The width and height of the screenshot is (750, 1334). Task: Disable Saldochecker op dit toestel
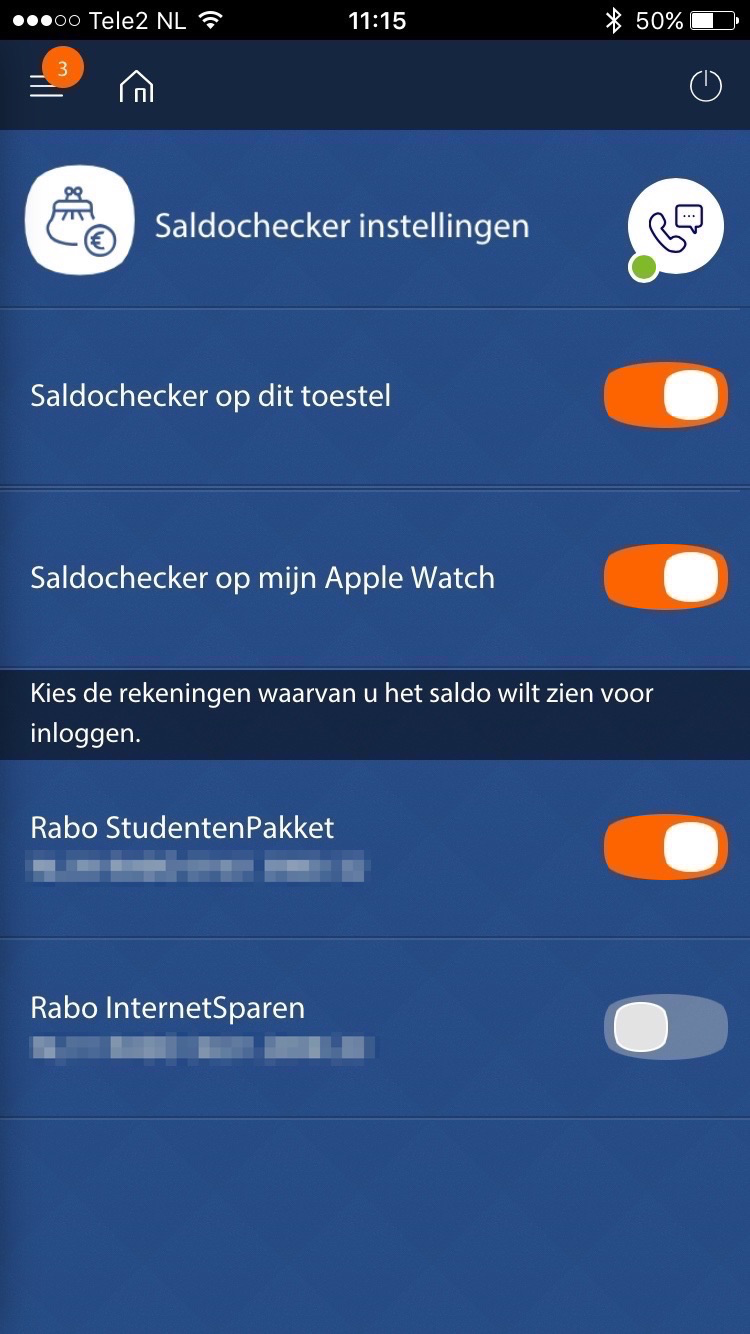[x=666, y=396]
